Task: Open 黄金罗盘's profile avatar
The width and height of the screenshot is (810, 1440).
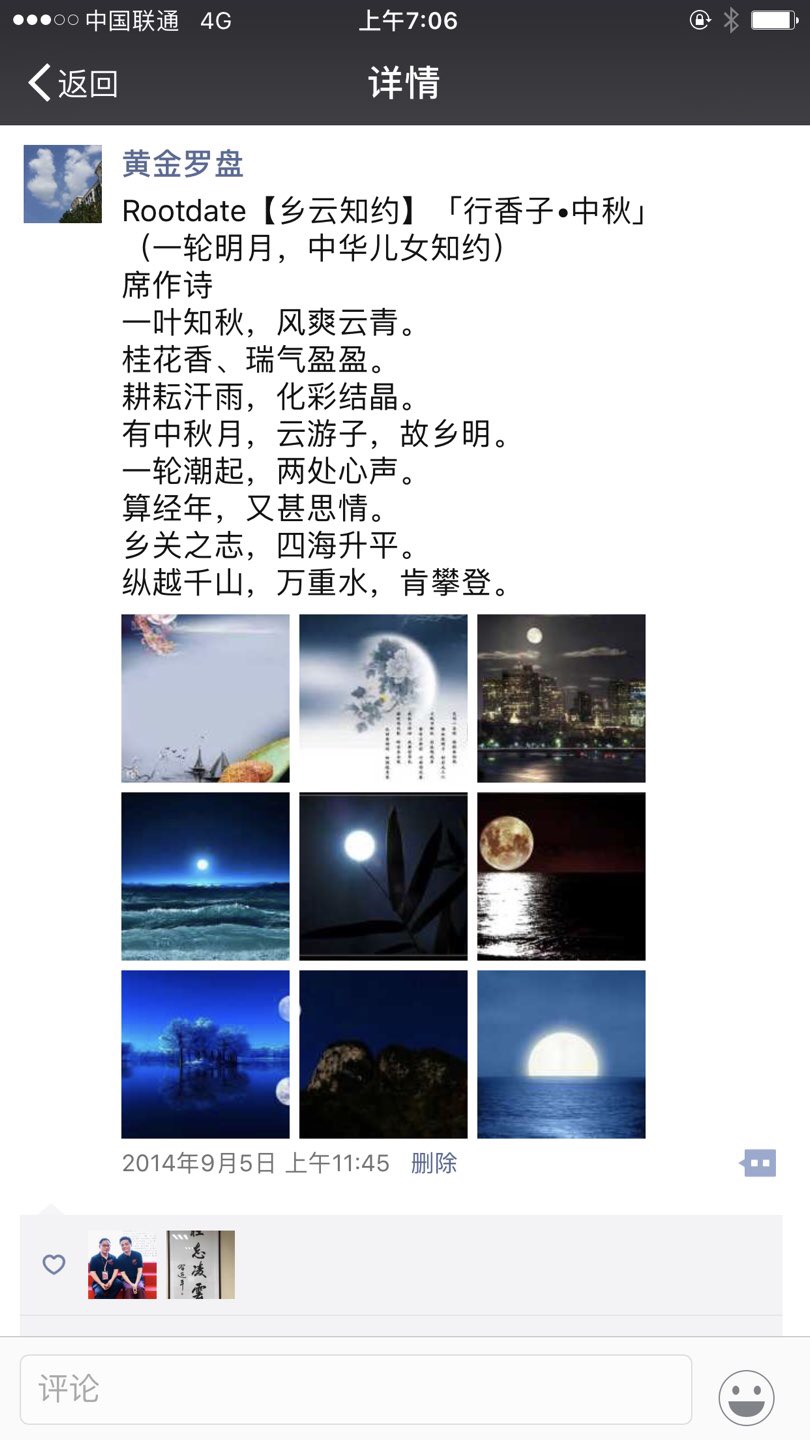Action: [62, 184]
